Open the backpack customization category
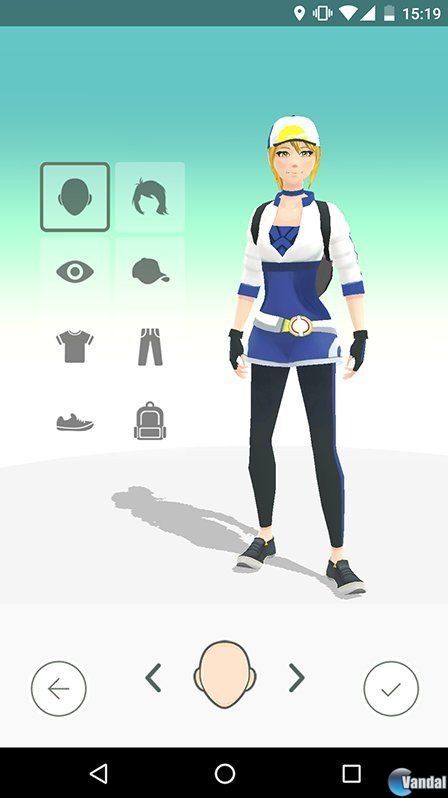This screenshot has width=448, height=798. (150, 420)
